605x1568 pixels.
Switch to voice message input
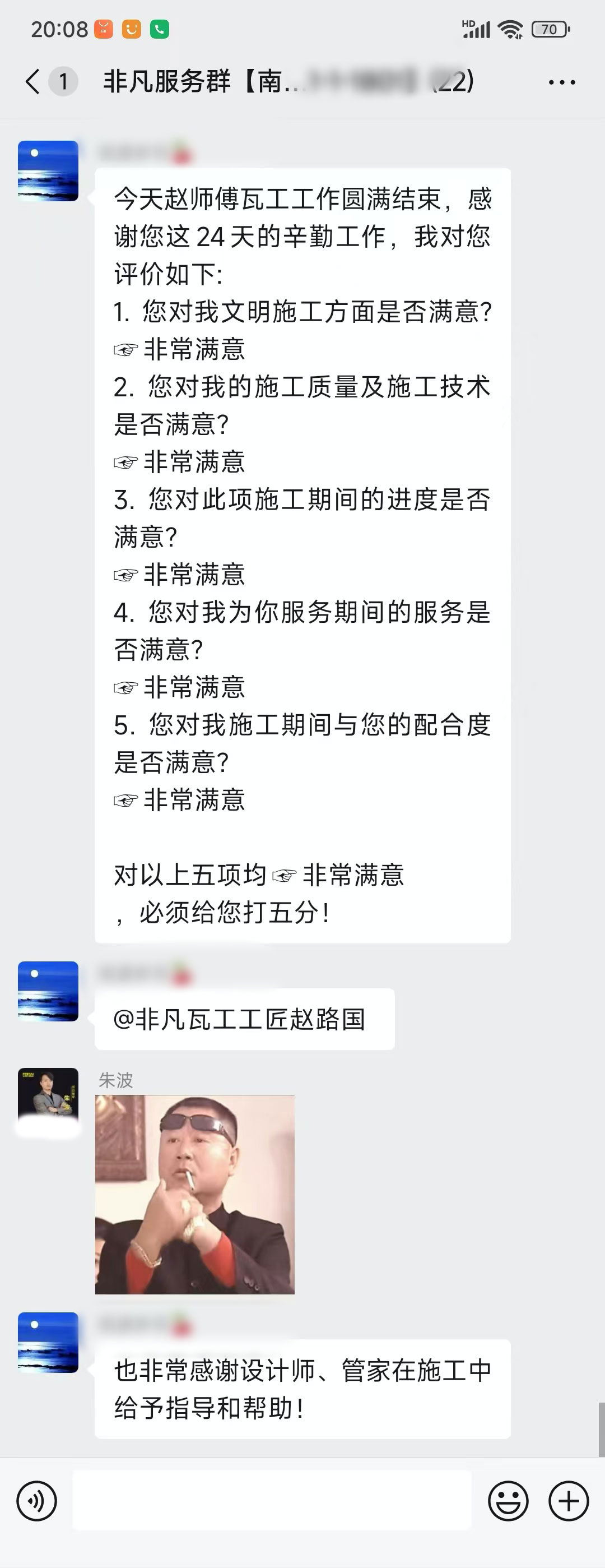(x=37, y=1500)
